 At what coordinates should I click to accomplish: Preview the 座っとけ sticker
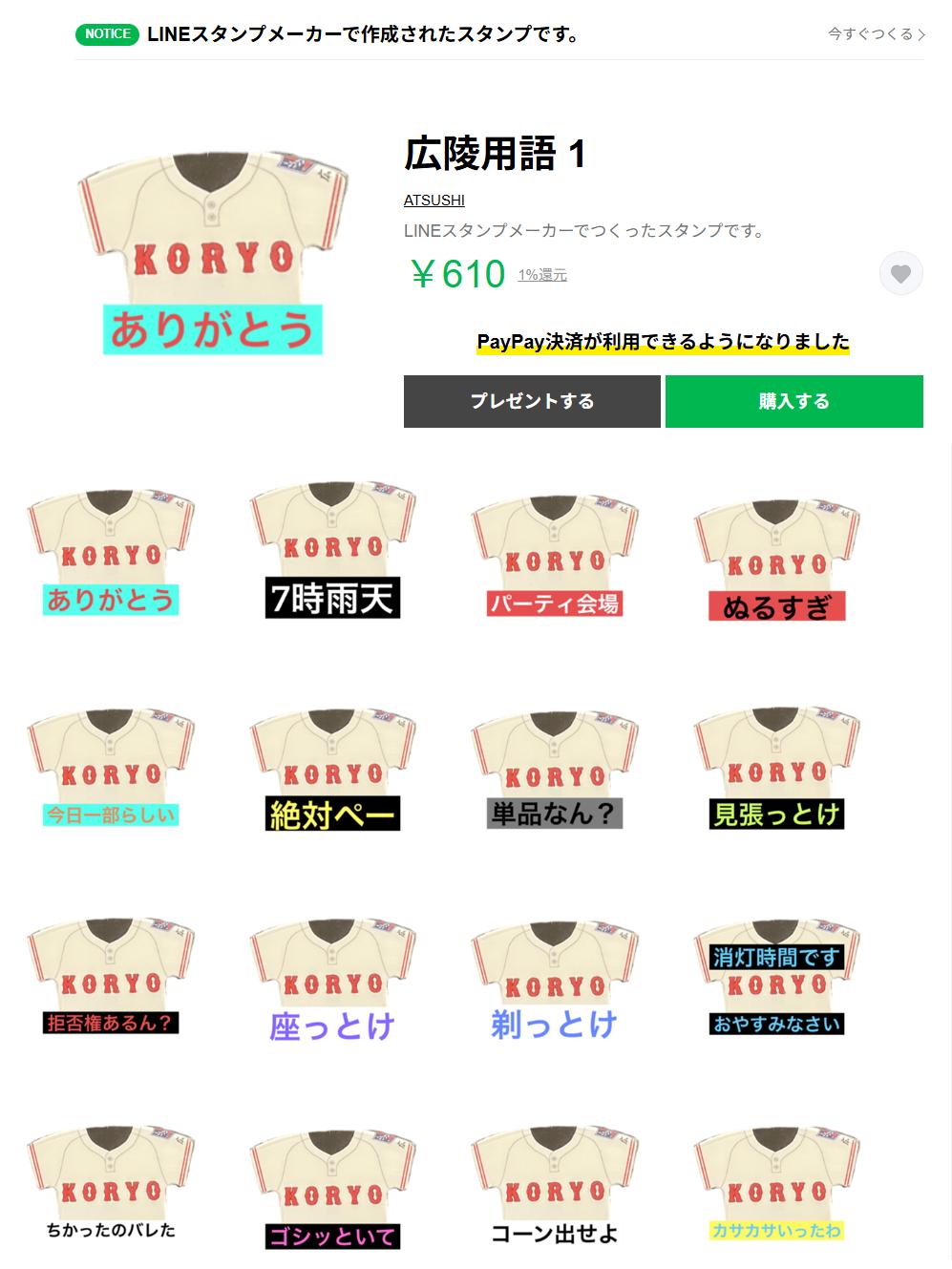[332, 981]
